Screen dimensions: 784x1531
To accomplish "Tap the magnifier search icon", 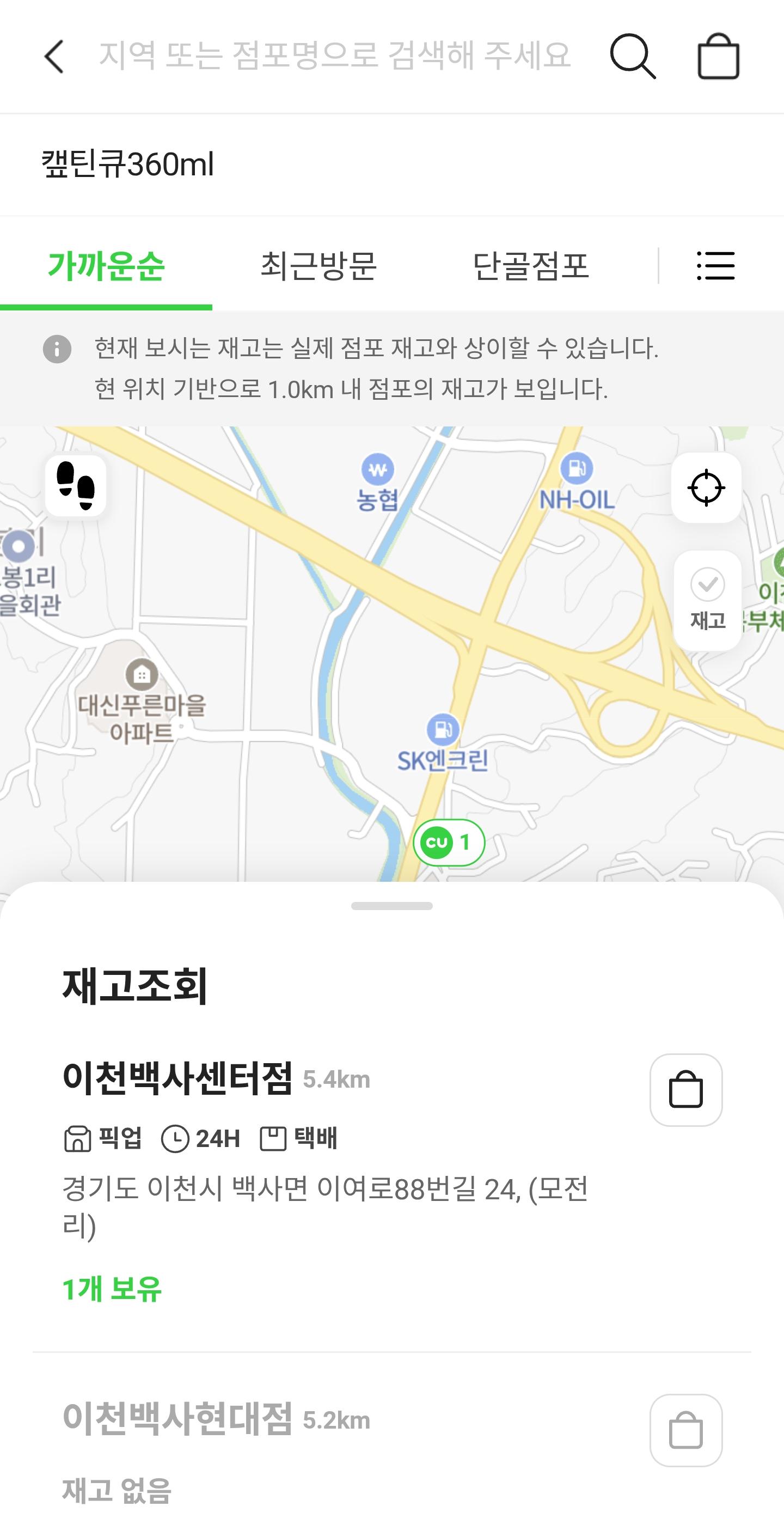I will pos(633,57).
